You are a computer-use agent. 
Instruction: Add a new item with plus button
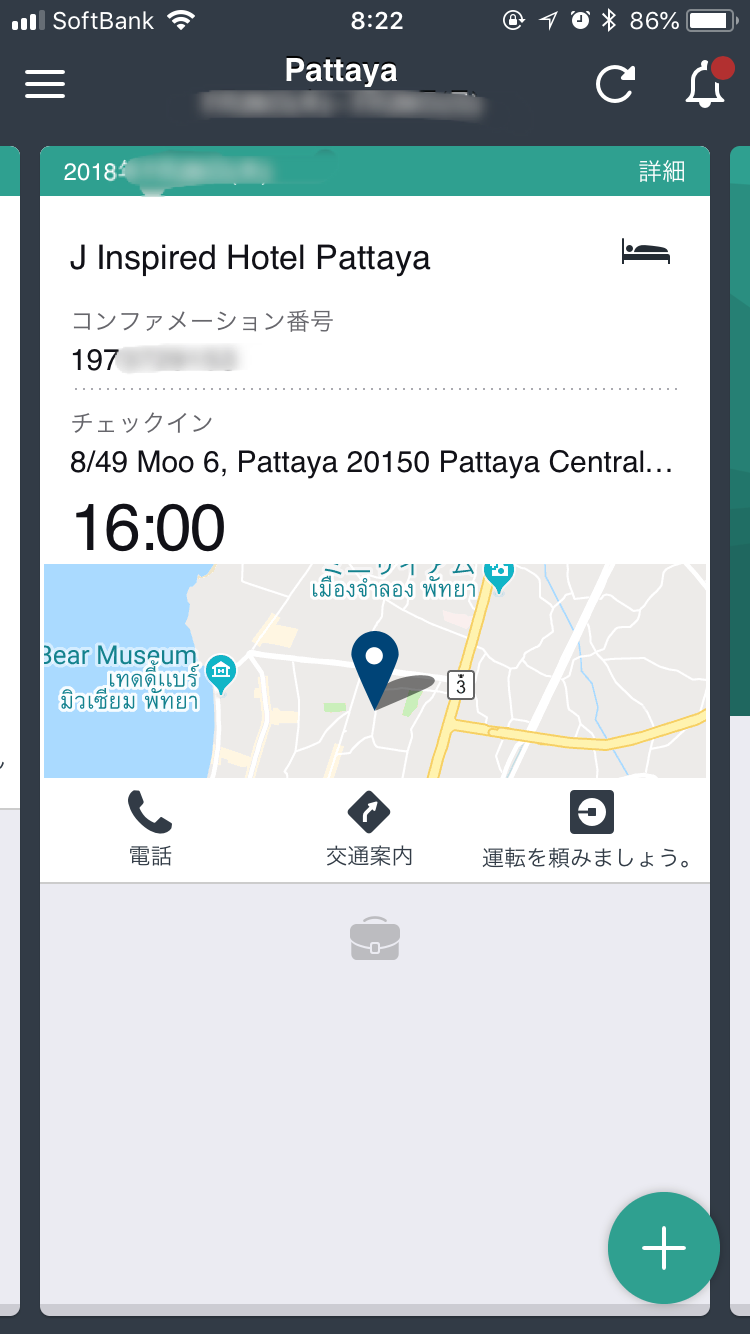coord(663,1247)
